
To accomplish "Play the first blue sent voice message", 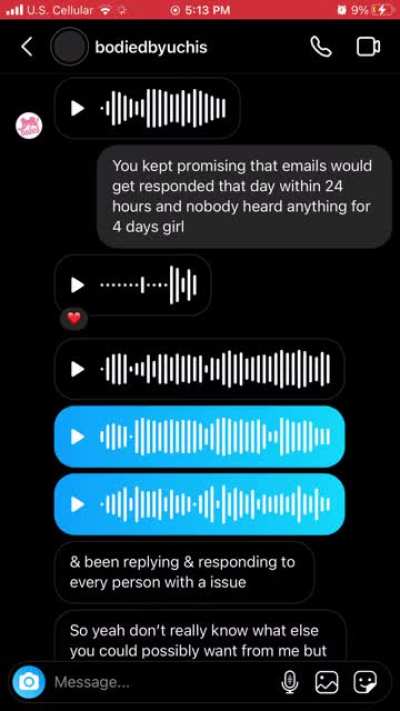I will coord(78,437).
